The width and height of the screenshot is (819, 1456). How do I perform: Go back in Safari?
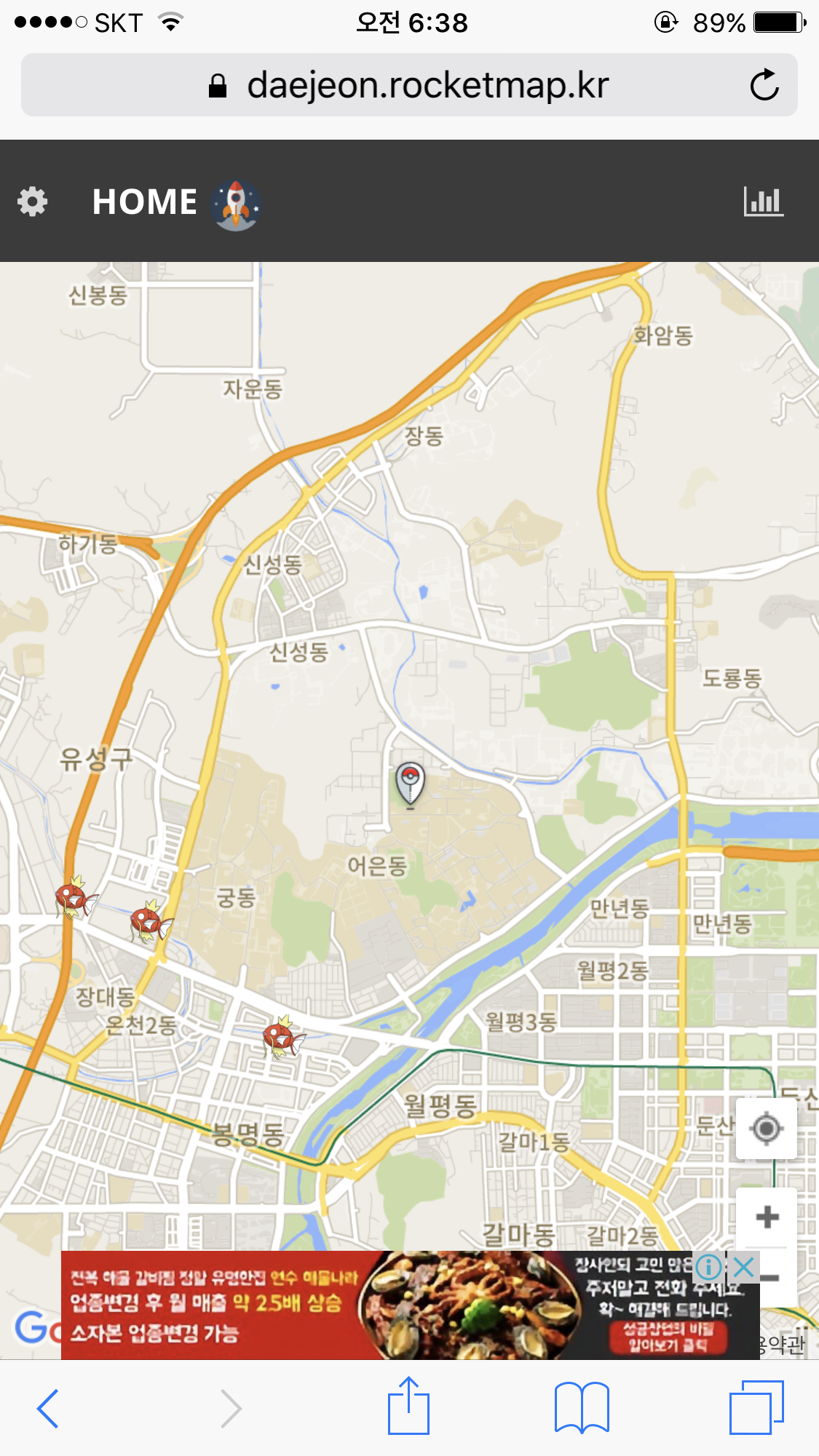click(x=48, y=1408)
